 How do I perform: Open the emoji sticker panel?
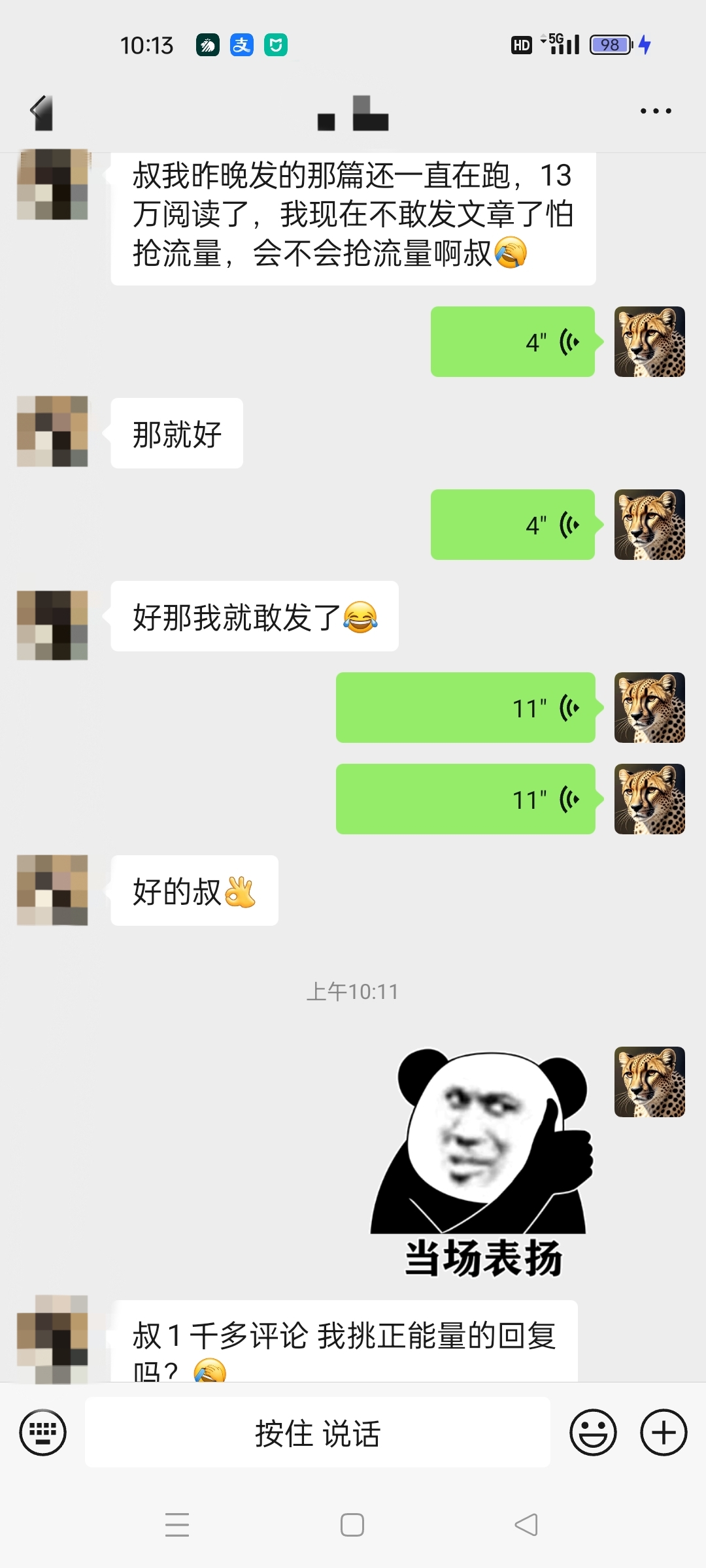593,1433
